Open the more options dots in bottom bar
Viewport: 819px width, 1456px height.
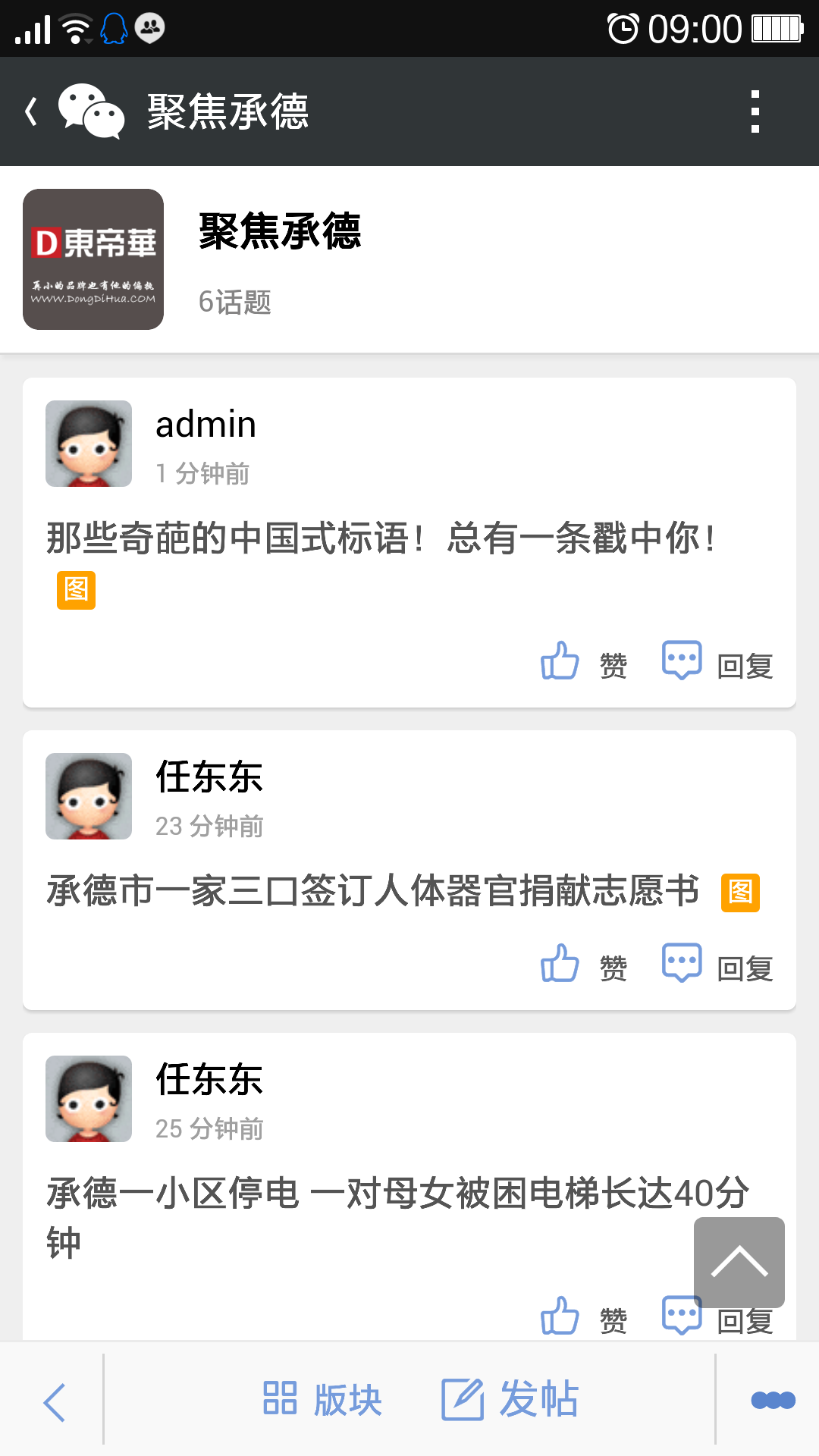point(772,1400)
